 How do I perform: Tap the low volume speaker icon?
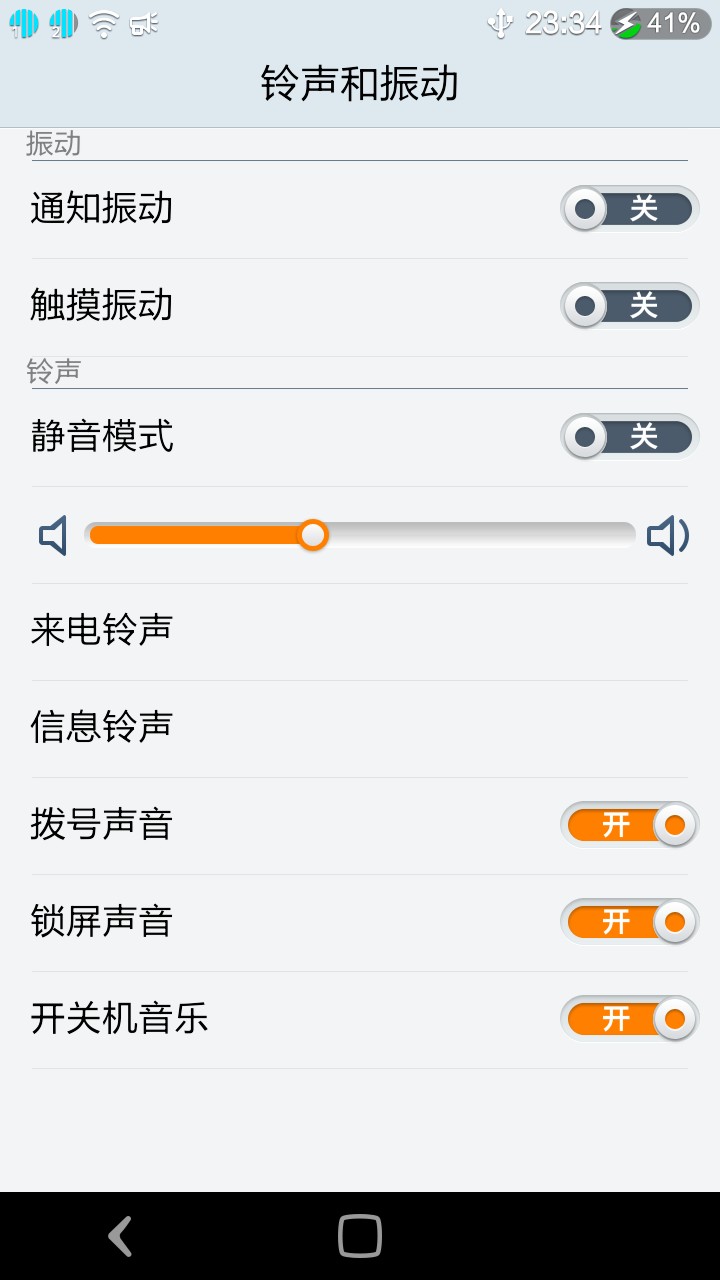click(53, 536)
